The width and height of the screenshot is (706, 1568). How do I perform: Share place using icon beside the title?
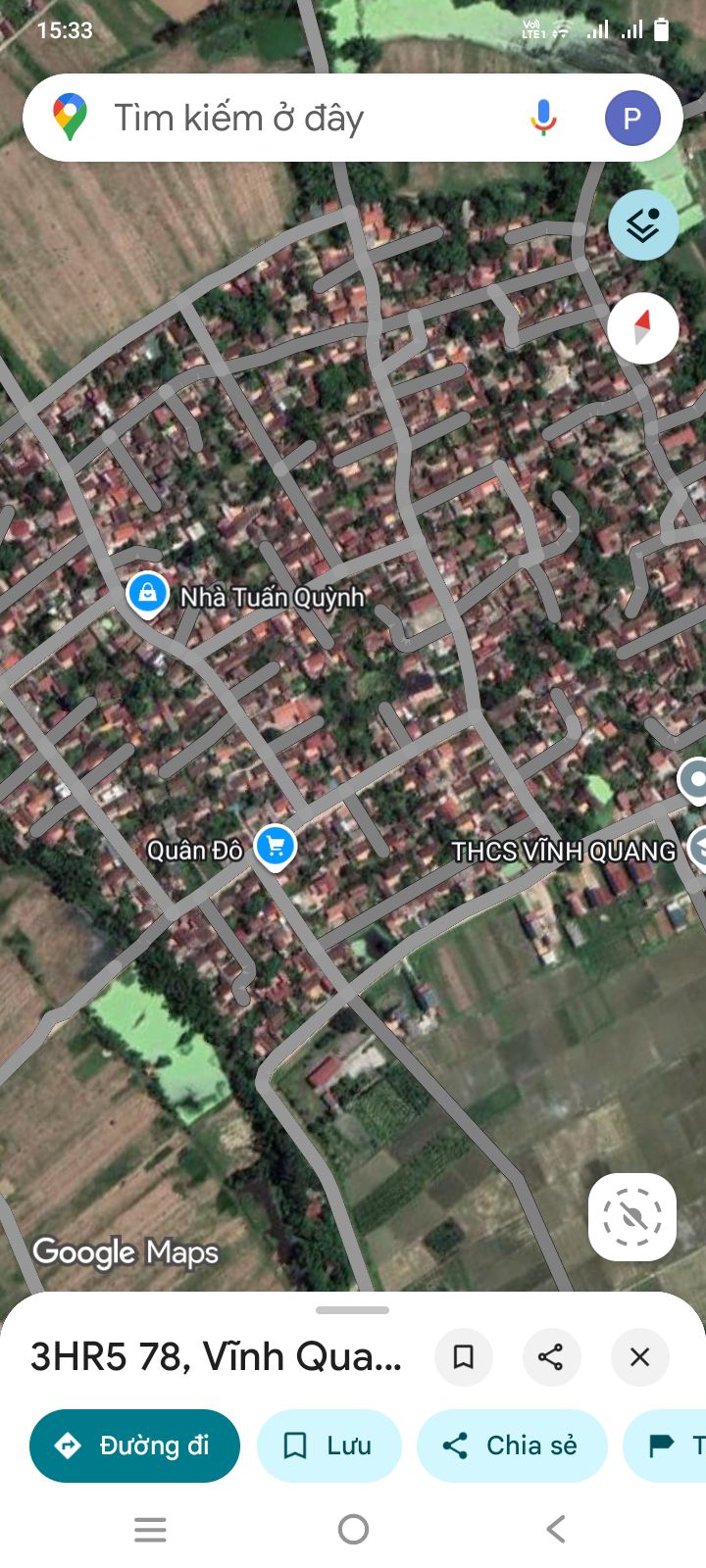551,1356
